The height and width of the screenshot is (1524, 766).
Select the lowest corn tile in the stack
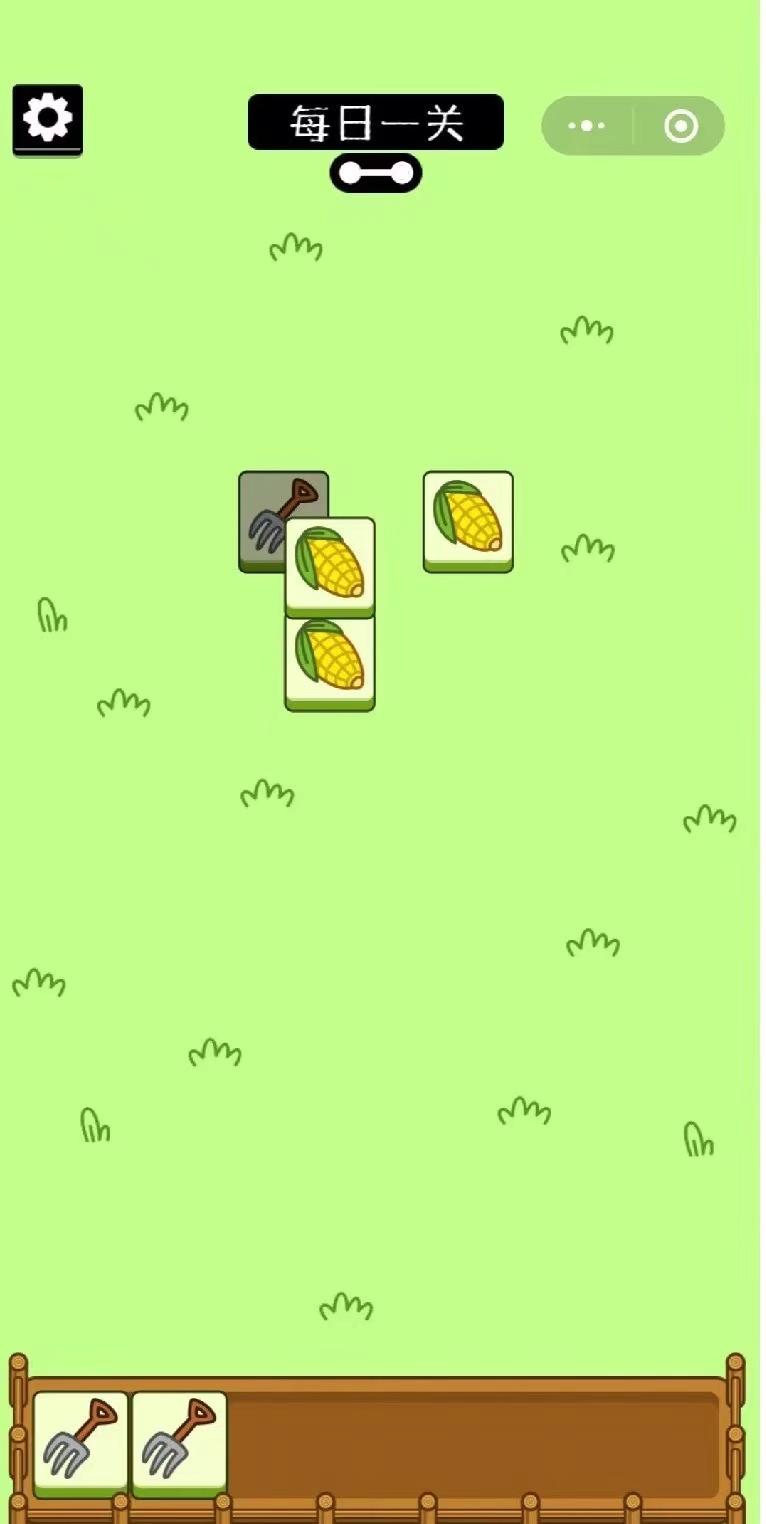[330, 665]
